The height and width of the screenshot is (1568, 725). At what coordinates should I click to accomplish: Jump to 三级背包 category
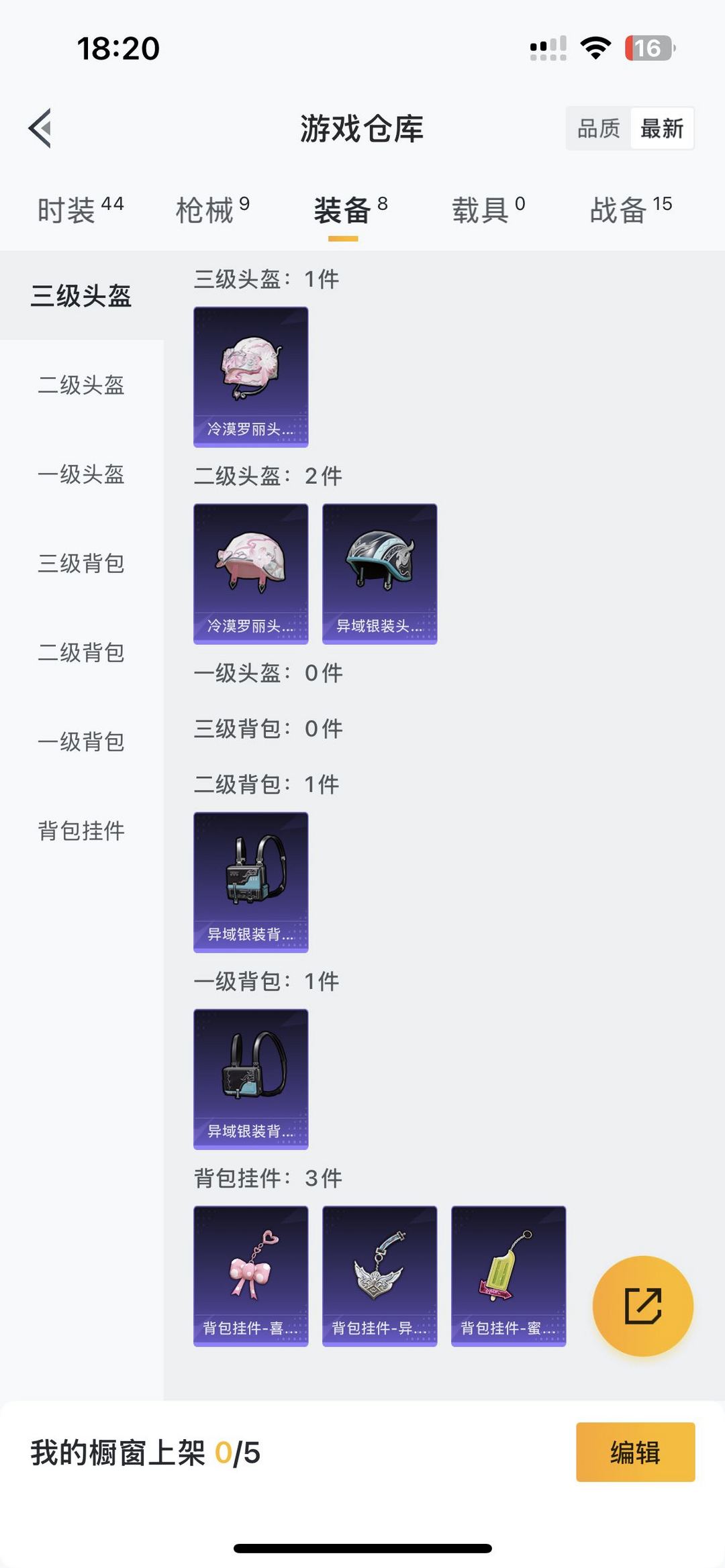pyautogui.click(x=81, y=564)
